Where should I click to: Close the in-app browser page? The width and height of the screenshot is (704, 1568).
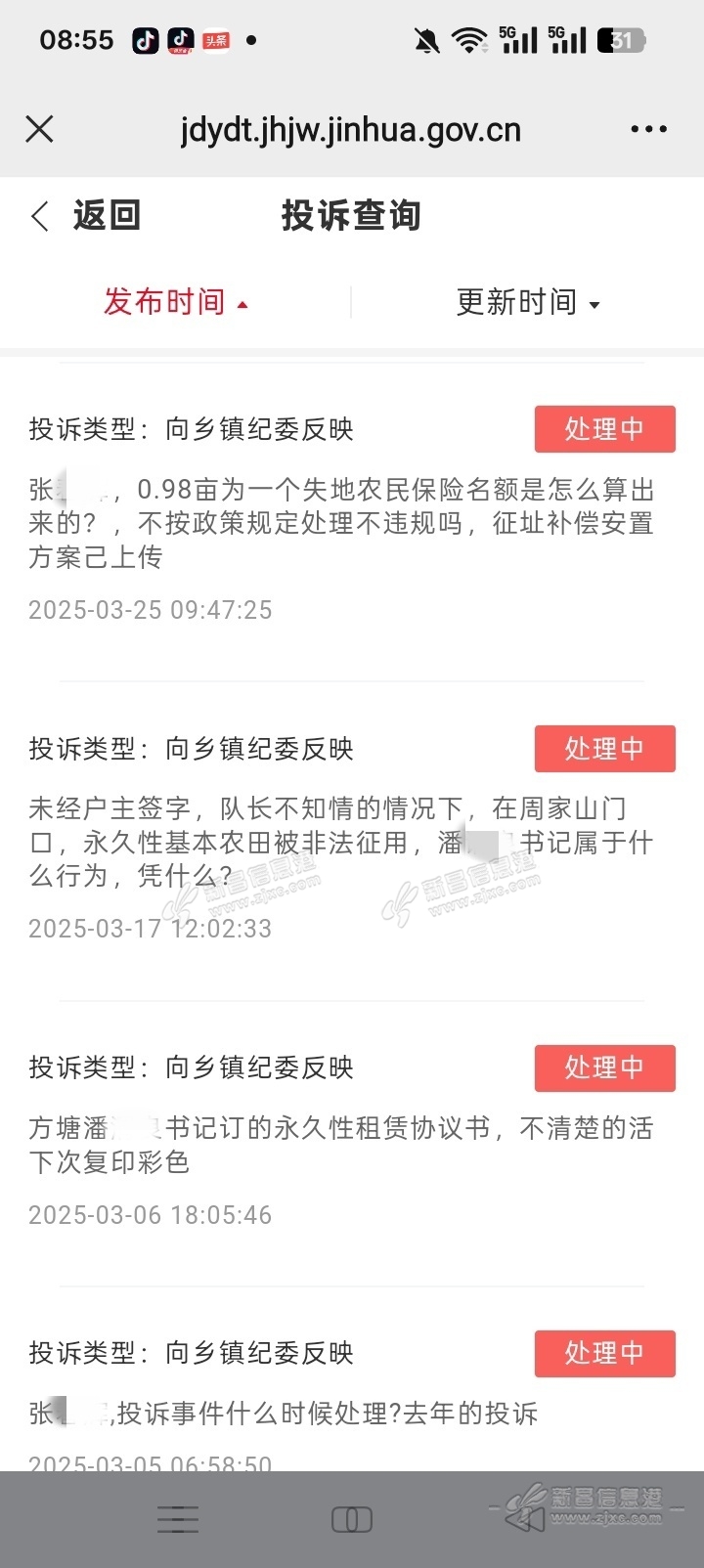point(39,129)
